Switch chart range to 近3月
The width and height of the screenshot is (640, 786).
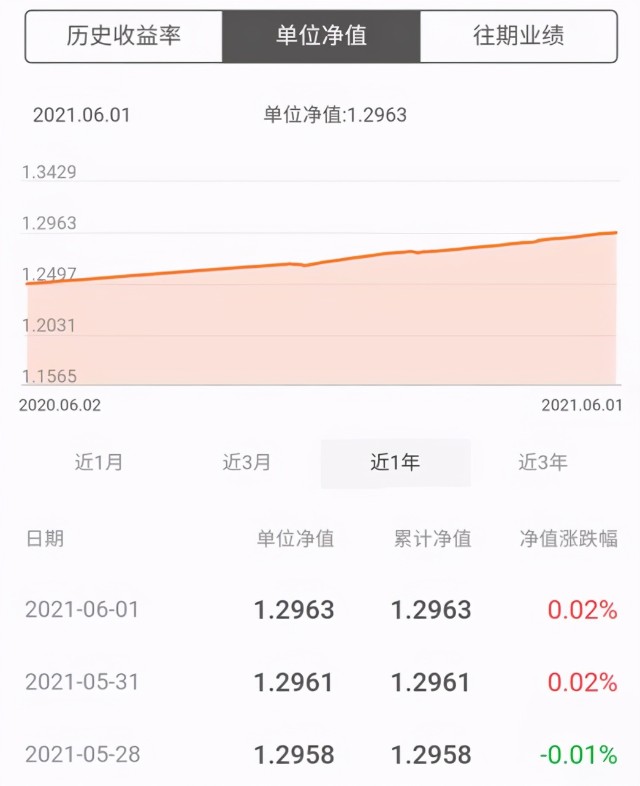coord(247,463)
